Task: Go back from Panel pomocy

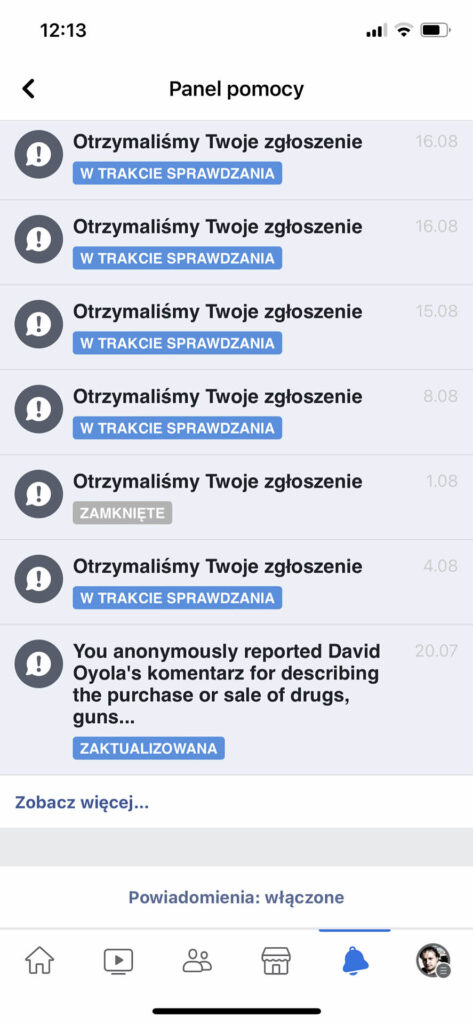Action: click(28, 89)
